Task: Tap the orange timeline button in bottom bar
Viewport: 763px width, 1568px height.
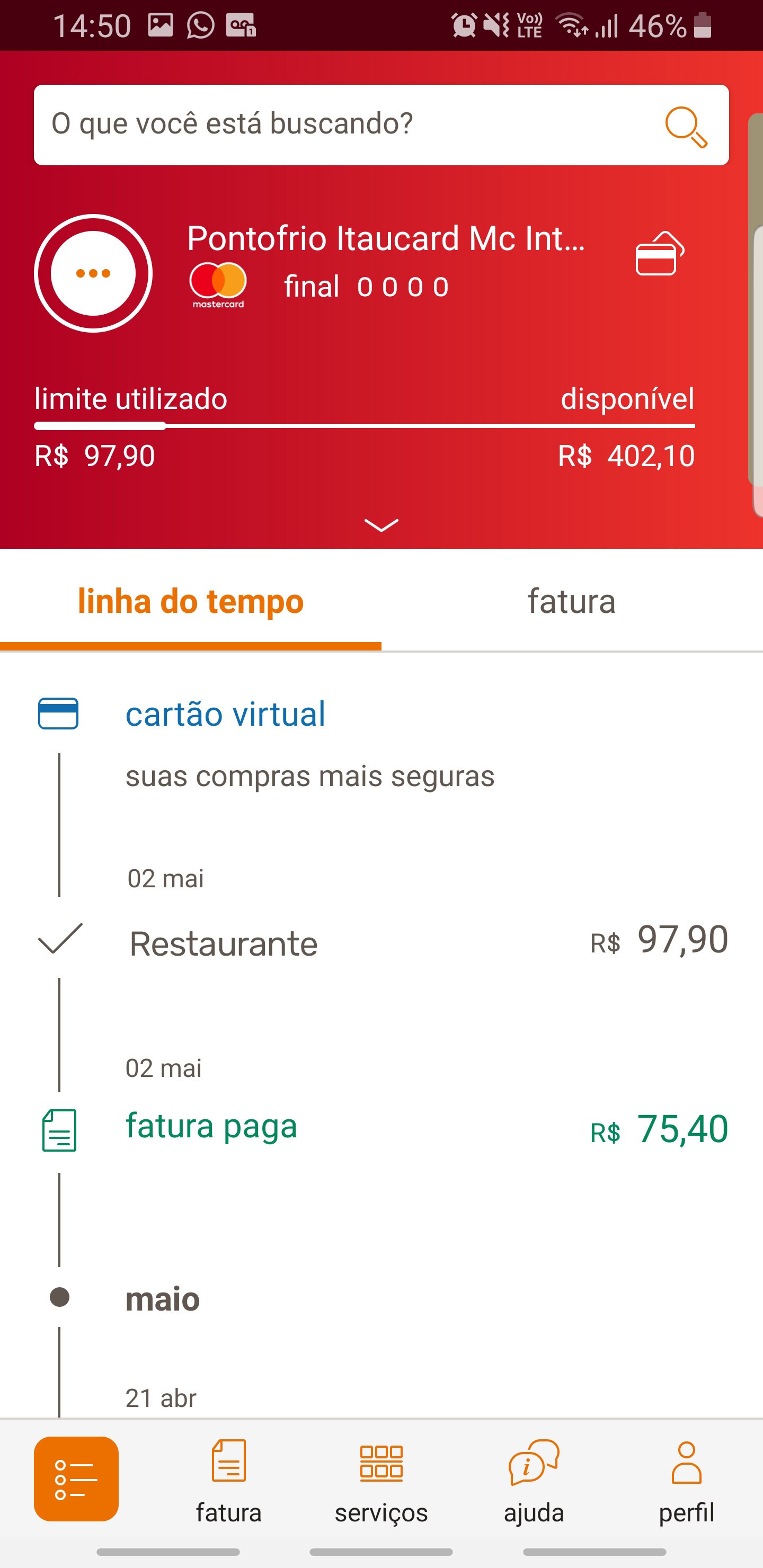Action: (76, 1478)
